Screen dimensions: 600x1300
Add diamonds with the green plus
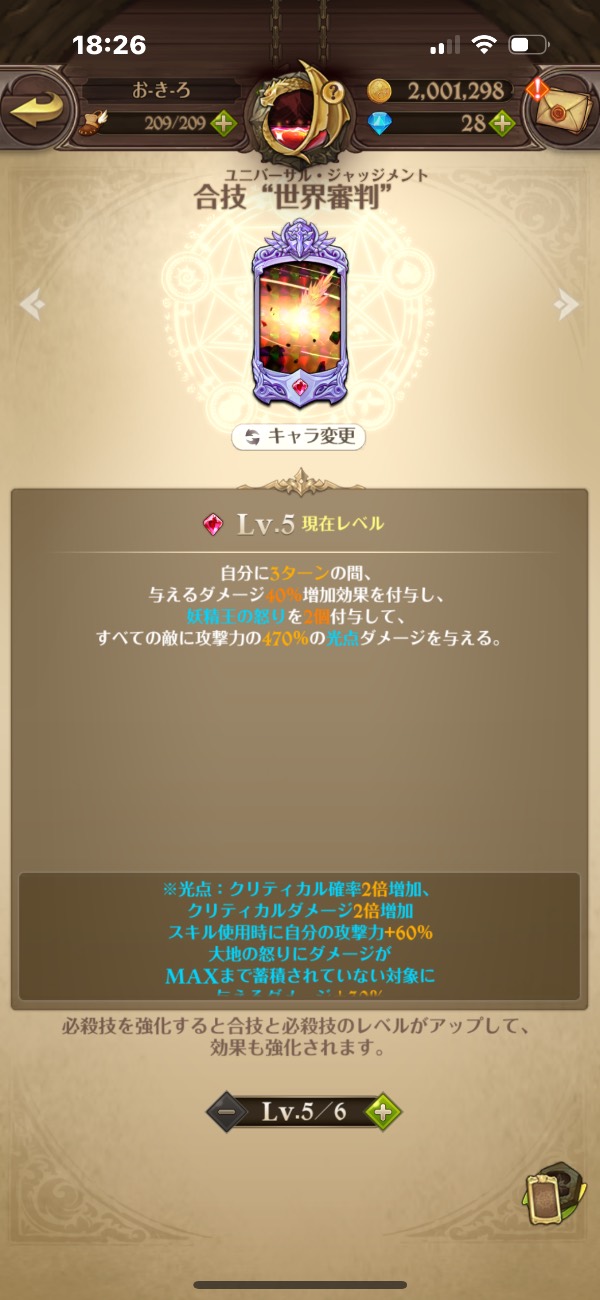pyautogui.click(x=503, y=124)
